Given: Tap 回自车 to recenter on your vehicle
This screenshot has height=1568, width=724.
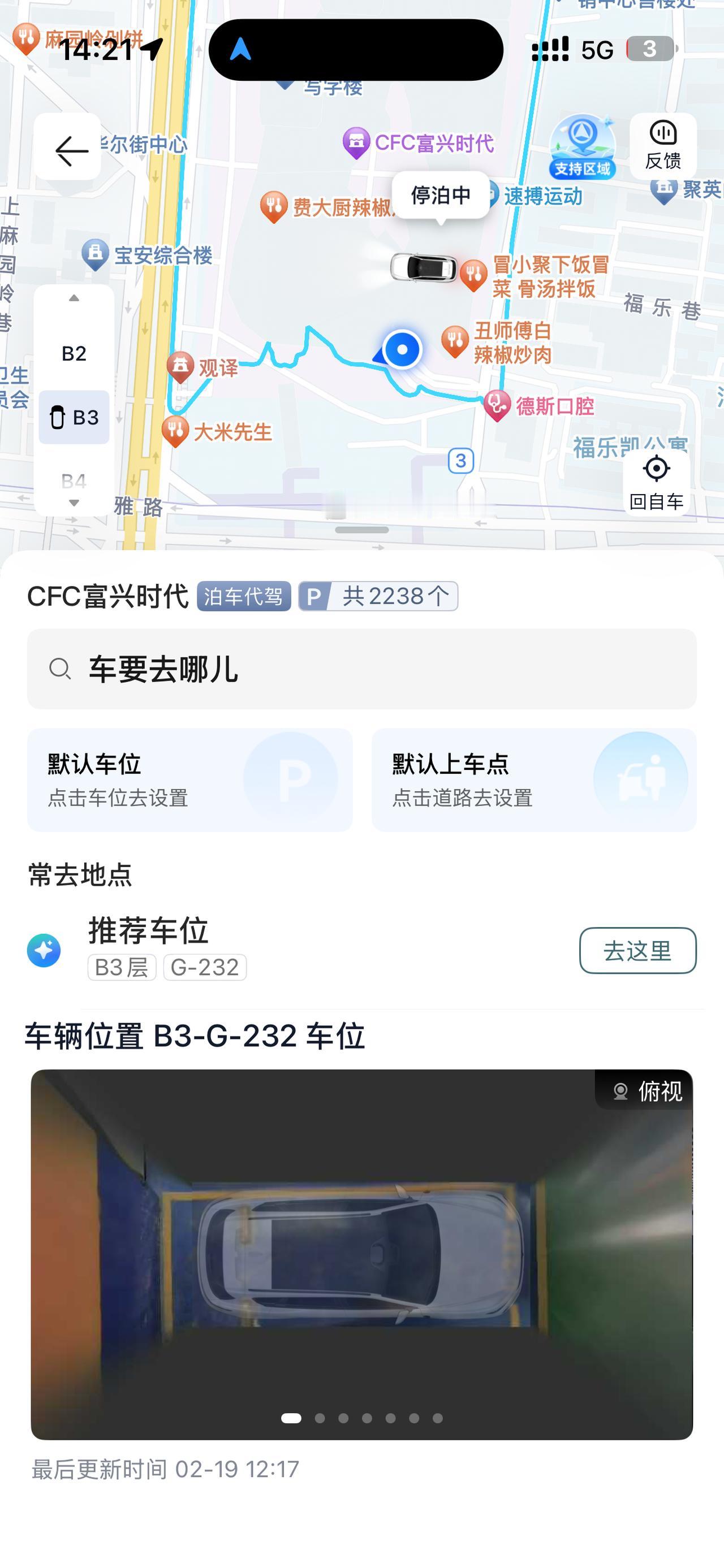Looking at the screenshot, I should click(656, 482).
